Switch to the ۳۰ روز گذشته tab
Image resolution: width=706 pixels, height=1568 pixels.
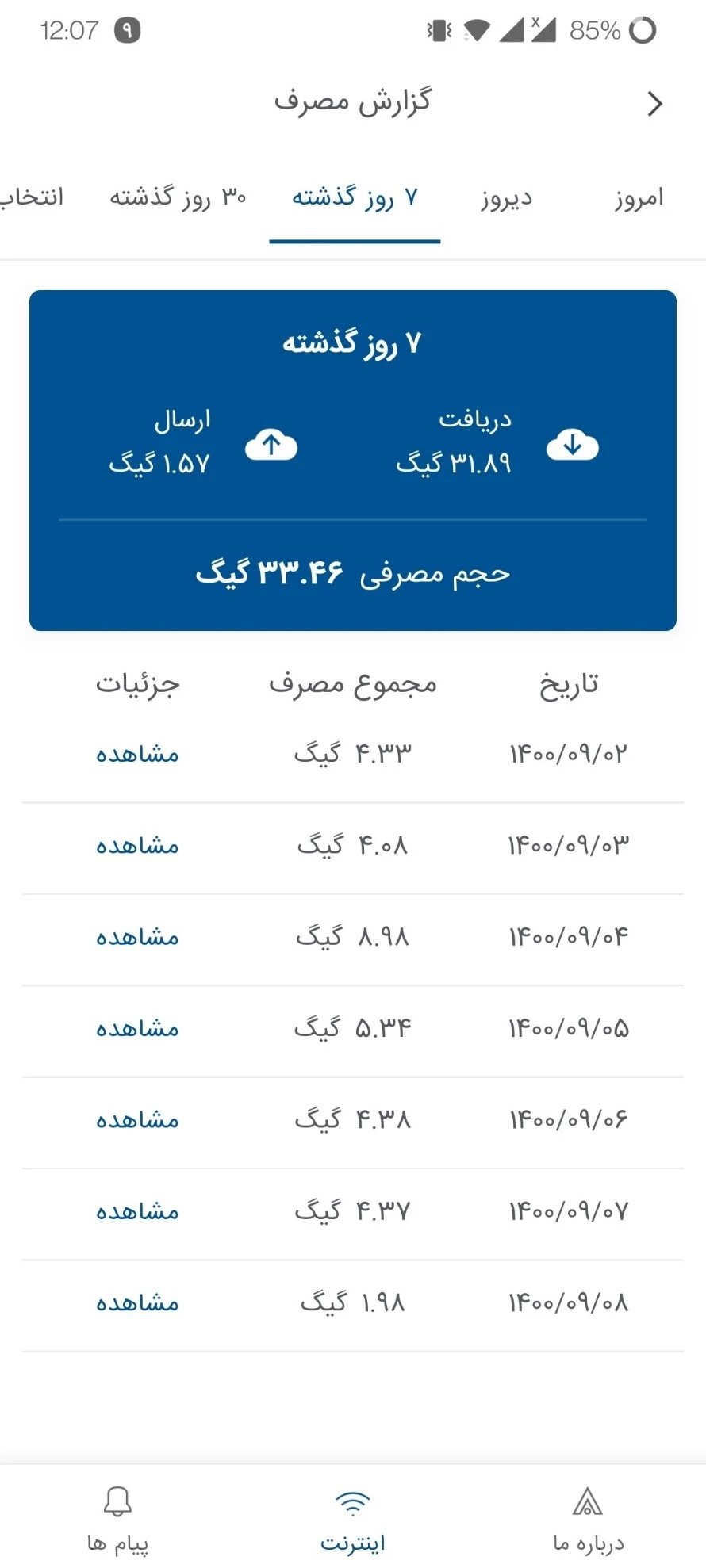[x=178, y=198]
